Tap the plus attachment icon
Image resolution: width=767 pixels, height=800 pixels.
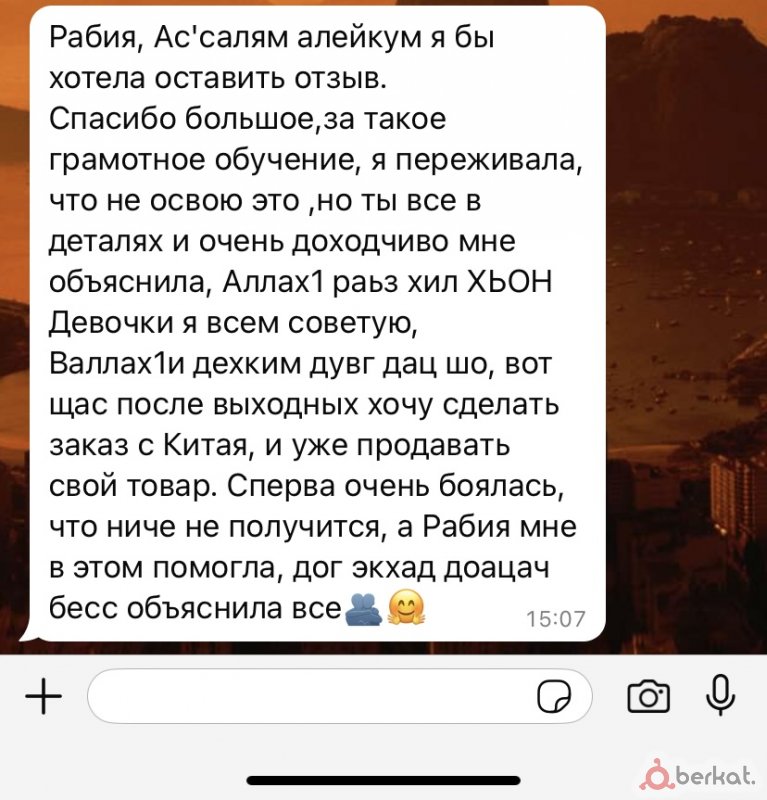coord(42,697)
